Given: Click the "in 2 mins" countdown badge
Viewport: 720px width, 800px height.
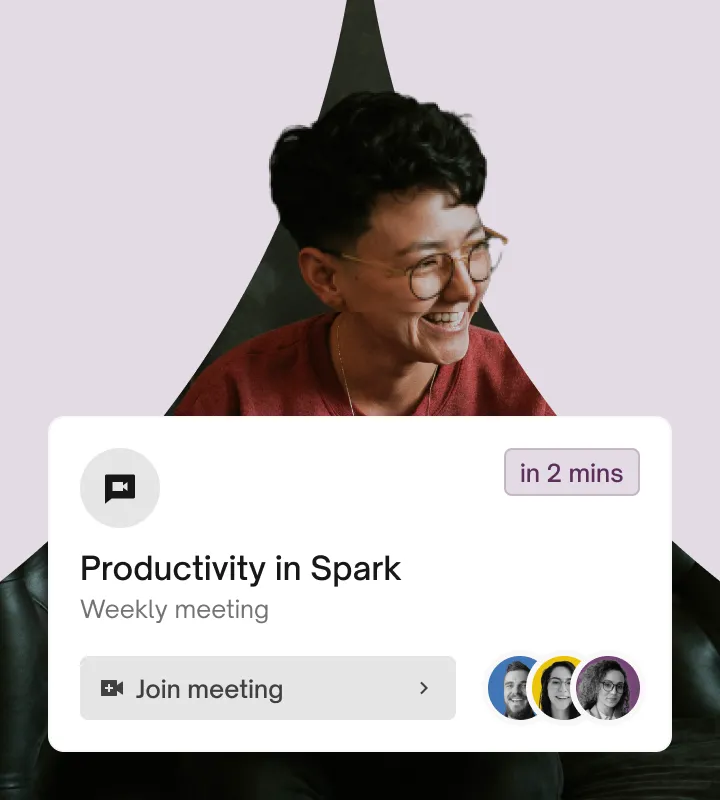Looking at the screenshot, I should (x=571, y=472).
